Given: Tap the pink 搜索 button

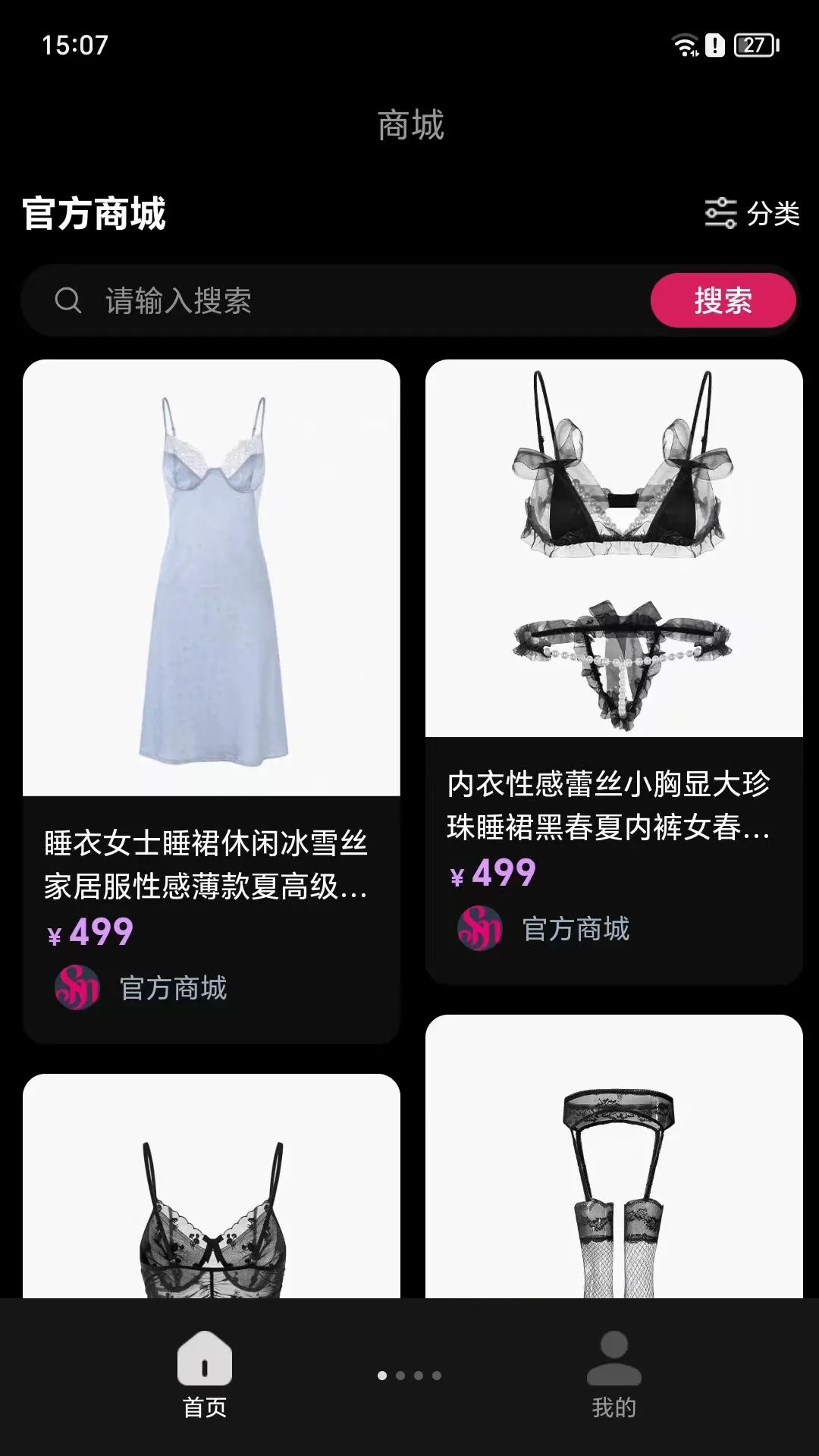Looking at the screenshot, I should tap(723, 300).
